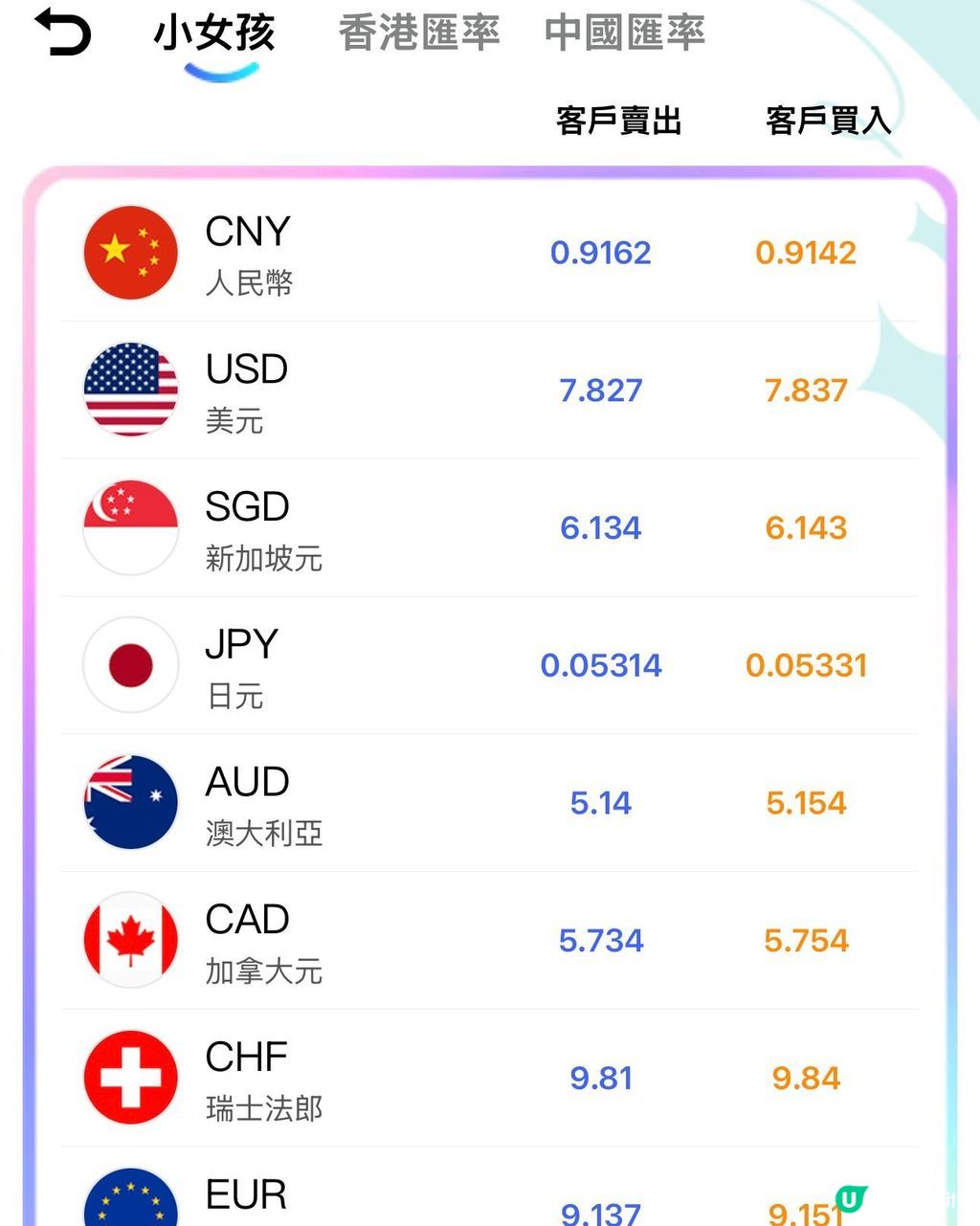Click the United States flag icon
Viewport: 980px width, 1226px height.
[x=131, y=389]
